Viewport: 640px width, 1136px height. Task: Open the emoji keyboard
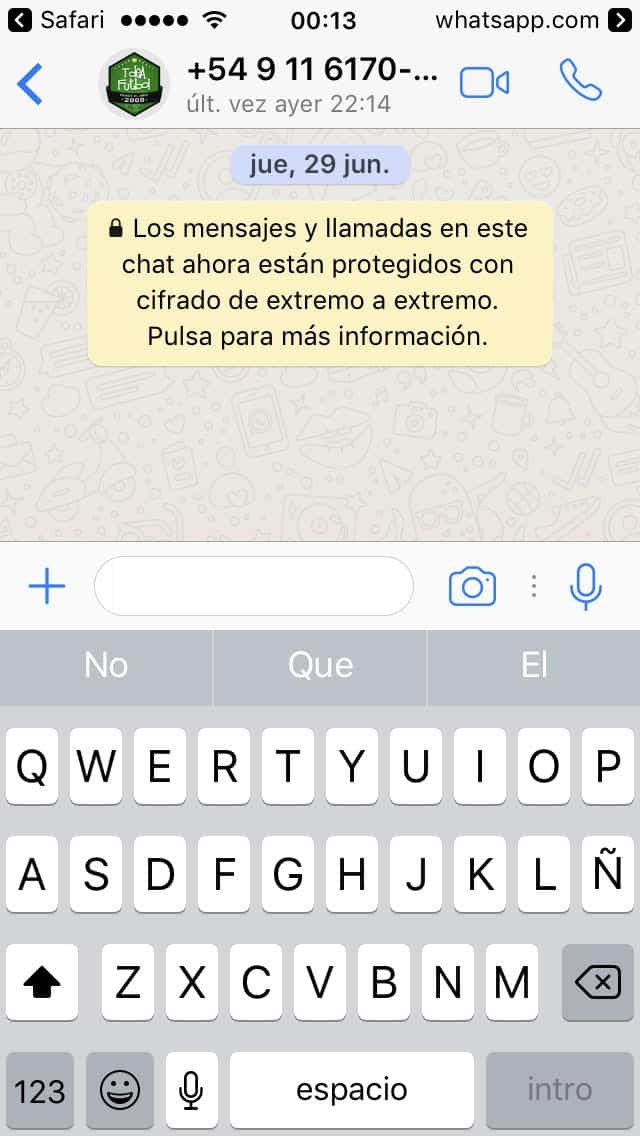[x=120, y=1090]
